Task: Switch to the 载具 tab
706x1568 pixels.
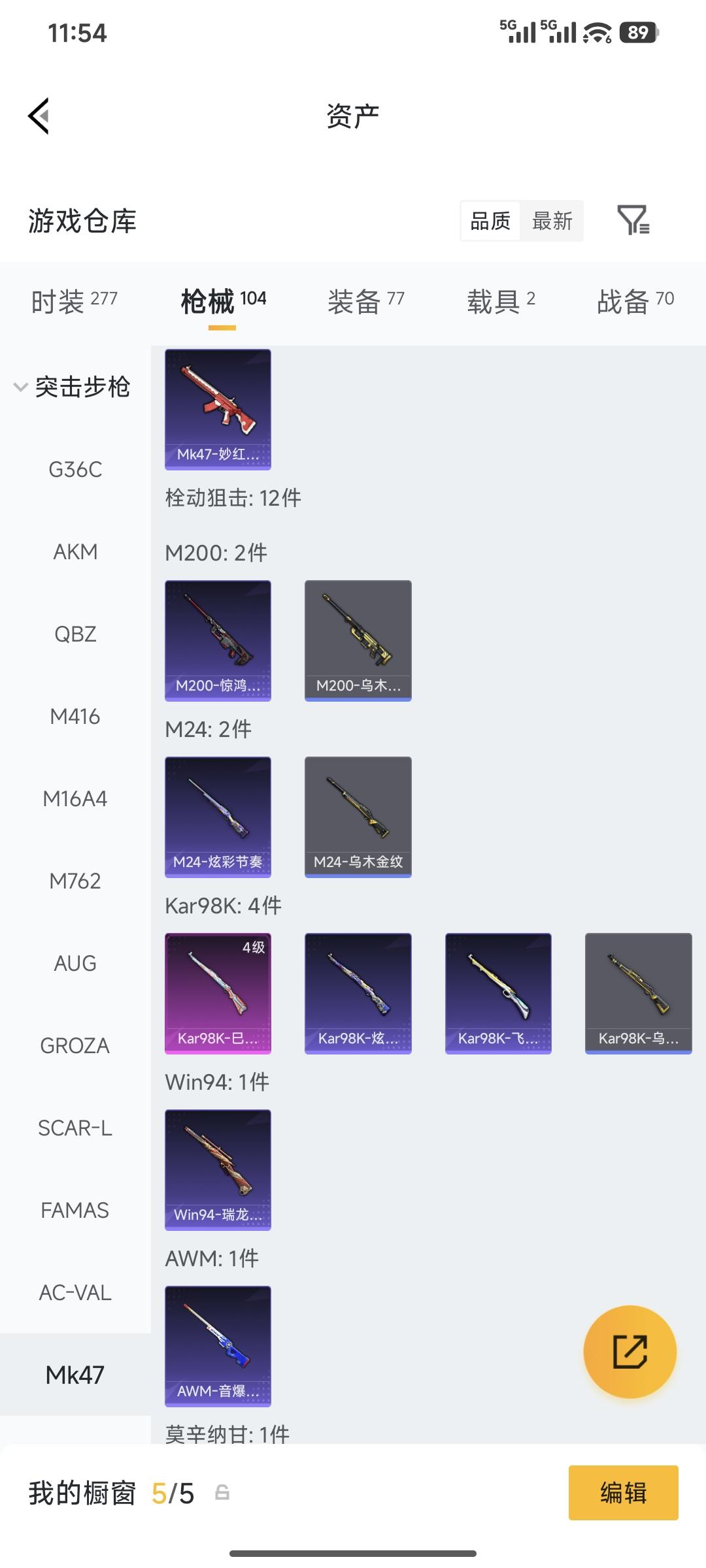Action: coord(501,301)
